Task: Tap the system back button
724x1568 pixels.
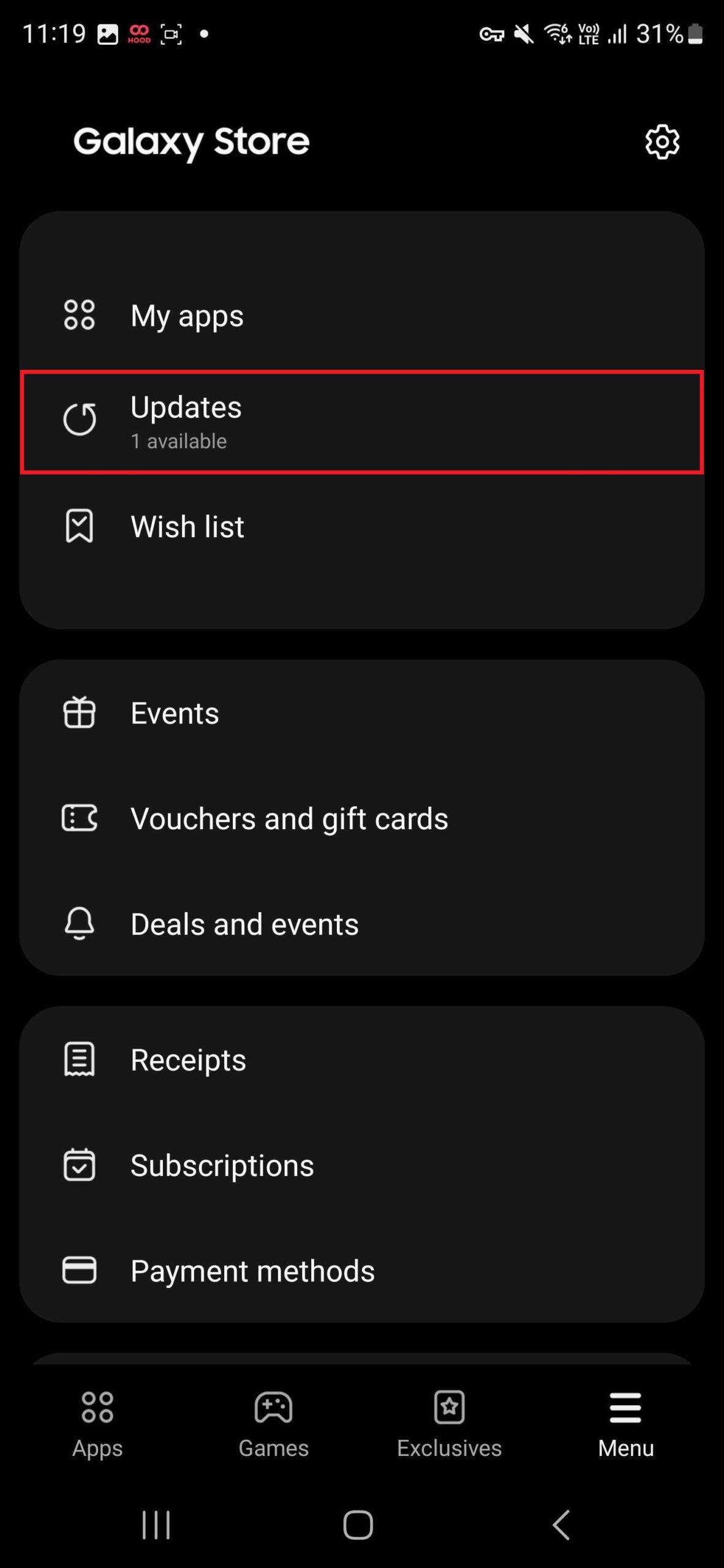Action: (561, 1524)
